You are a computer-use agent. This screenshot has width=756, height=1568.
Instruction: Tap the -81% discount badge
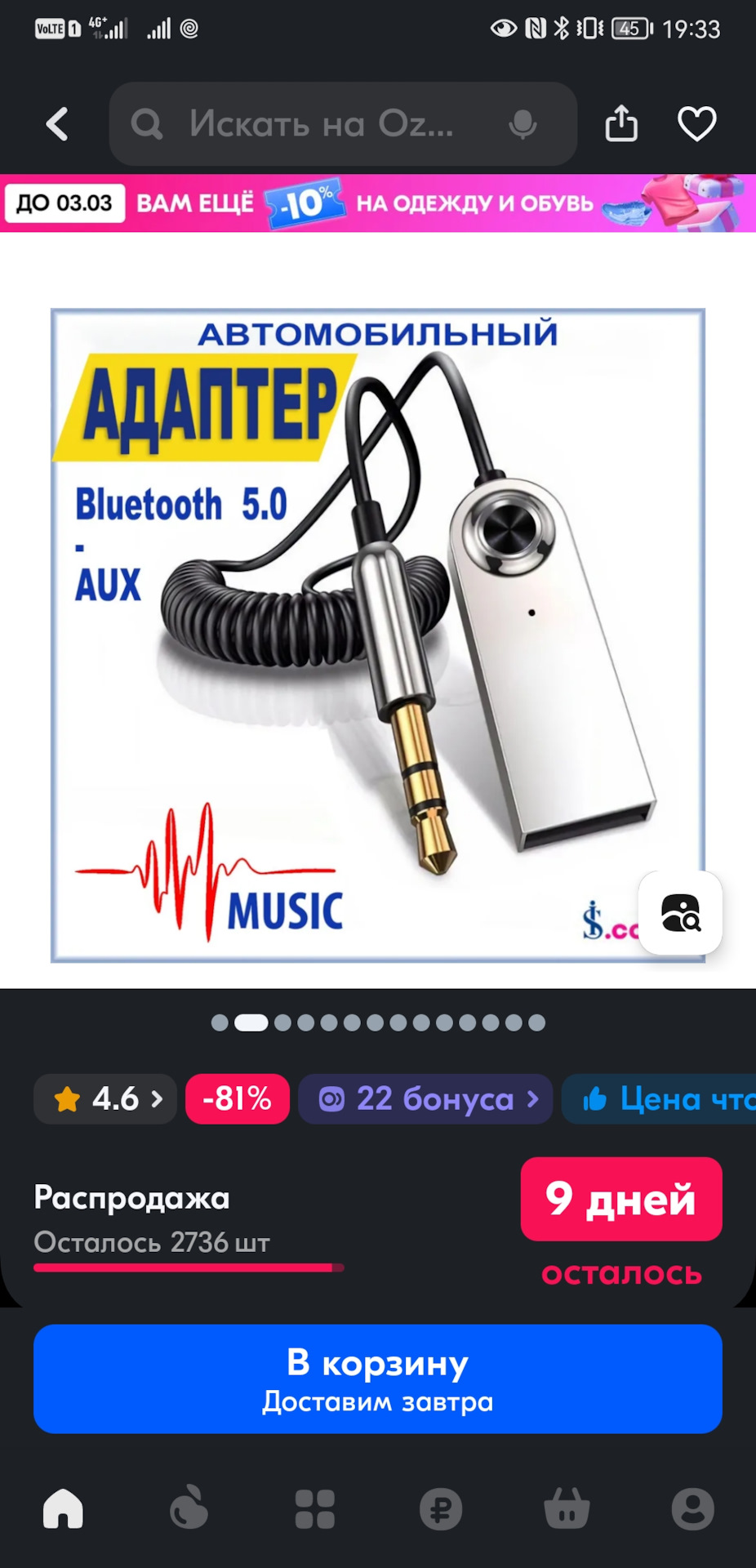(238, 1099)
